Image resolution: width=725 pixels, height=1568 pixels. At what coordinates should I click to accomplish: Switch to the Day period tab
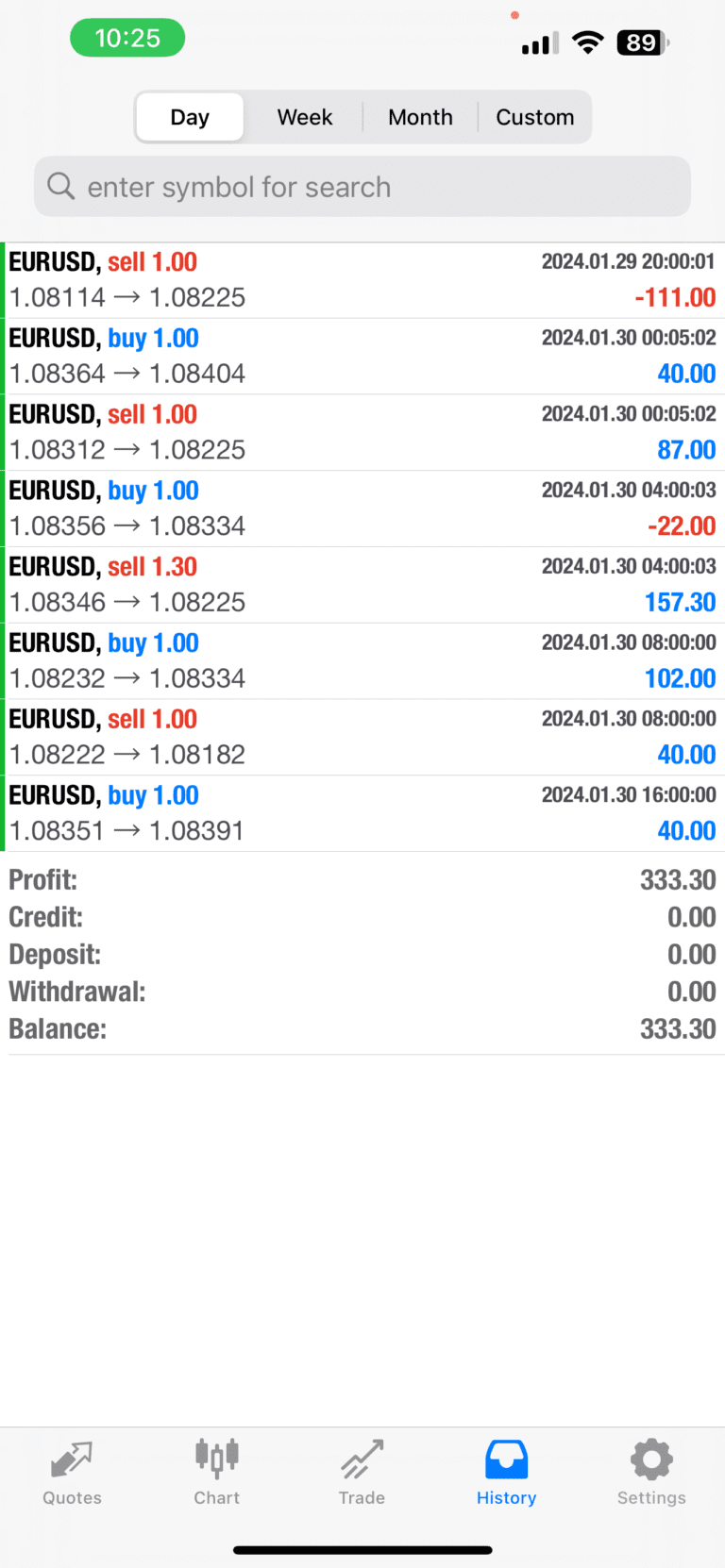click(190, 117)
